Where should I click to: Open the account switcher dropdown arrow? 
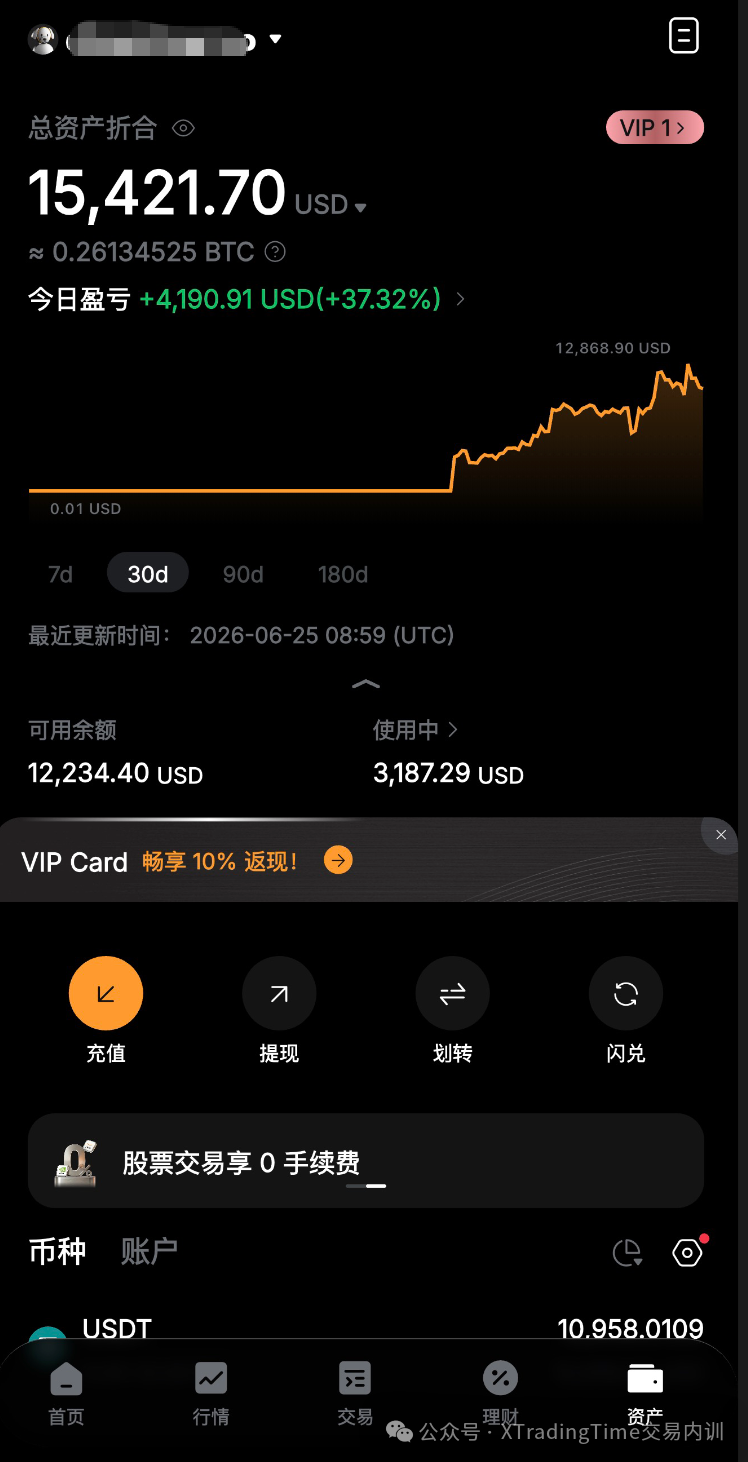pos(276,40)
